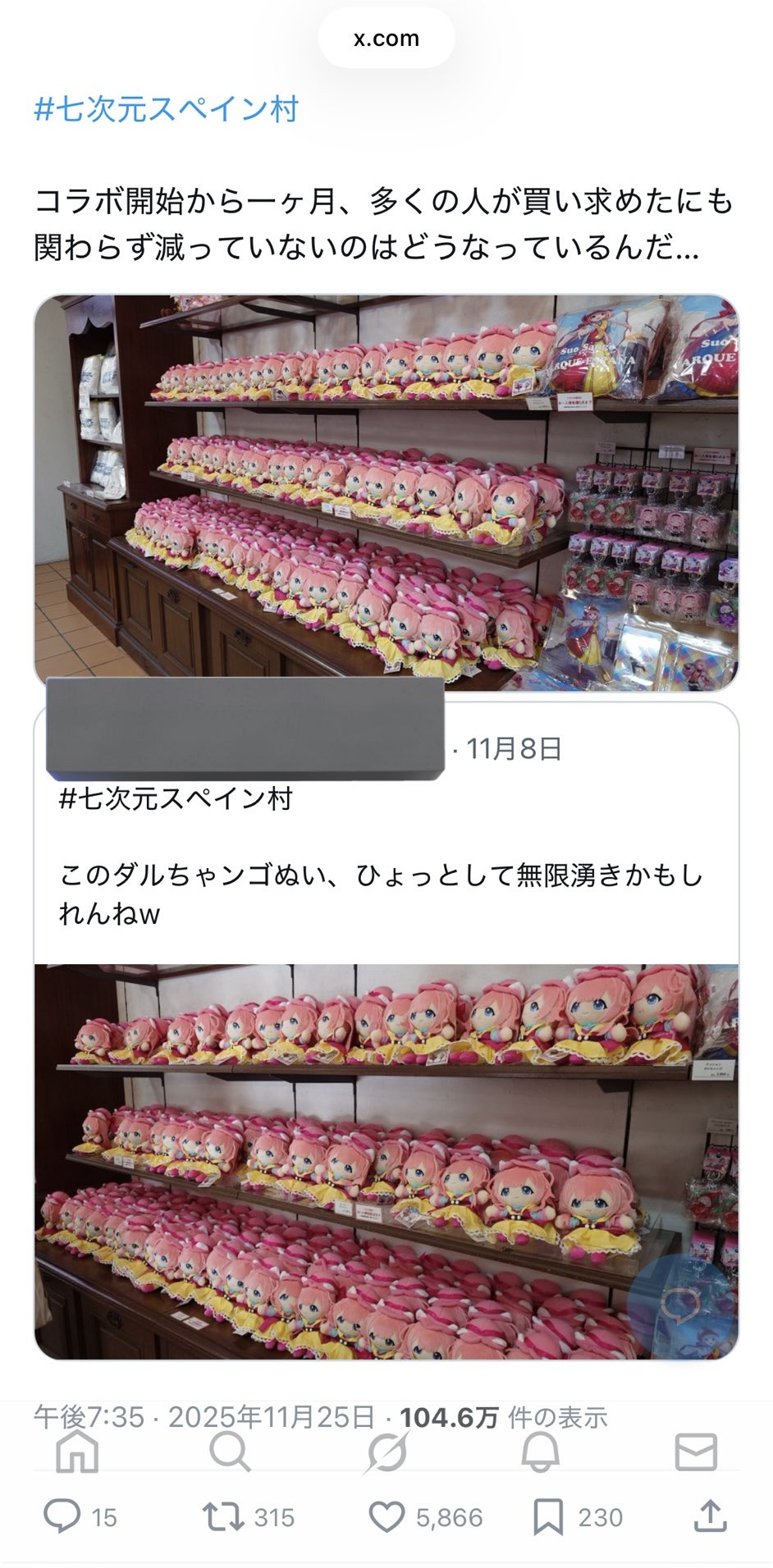Bookmark this post
This screenshot has height=1568, width=773.
coord(548,1517)
